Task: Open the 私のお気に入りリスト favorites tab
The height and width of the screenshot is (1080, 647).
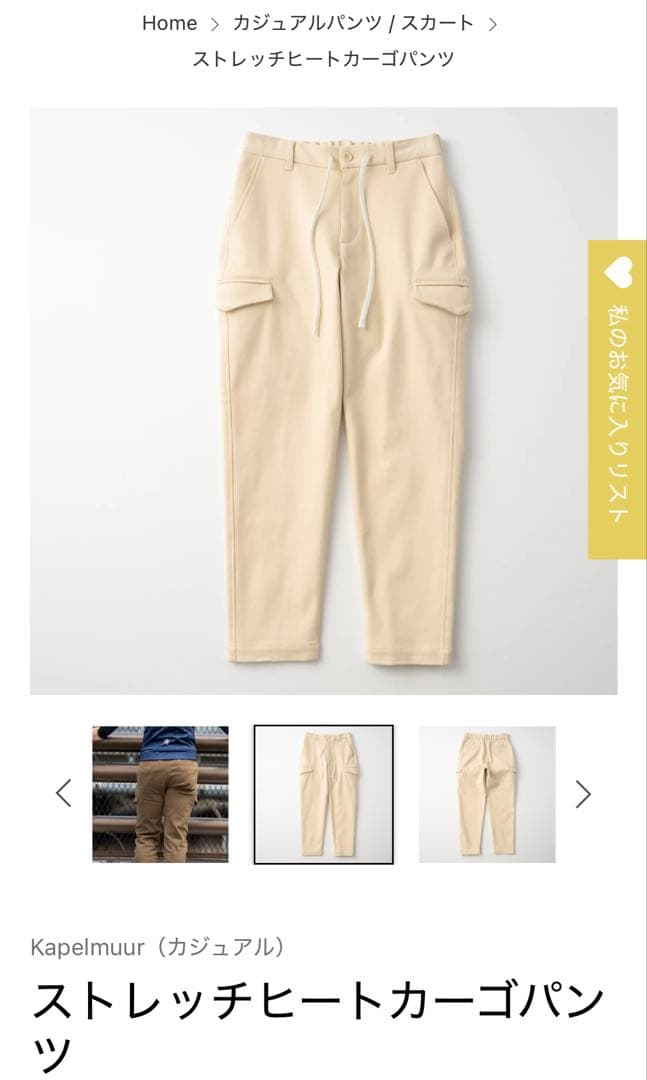Action: pos(617,400)
